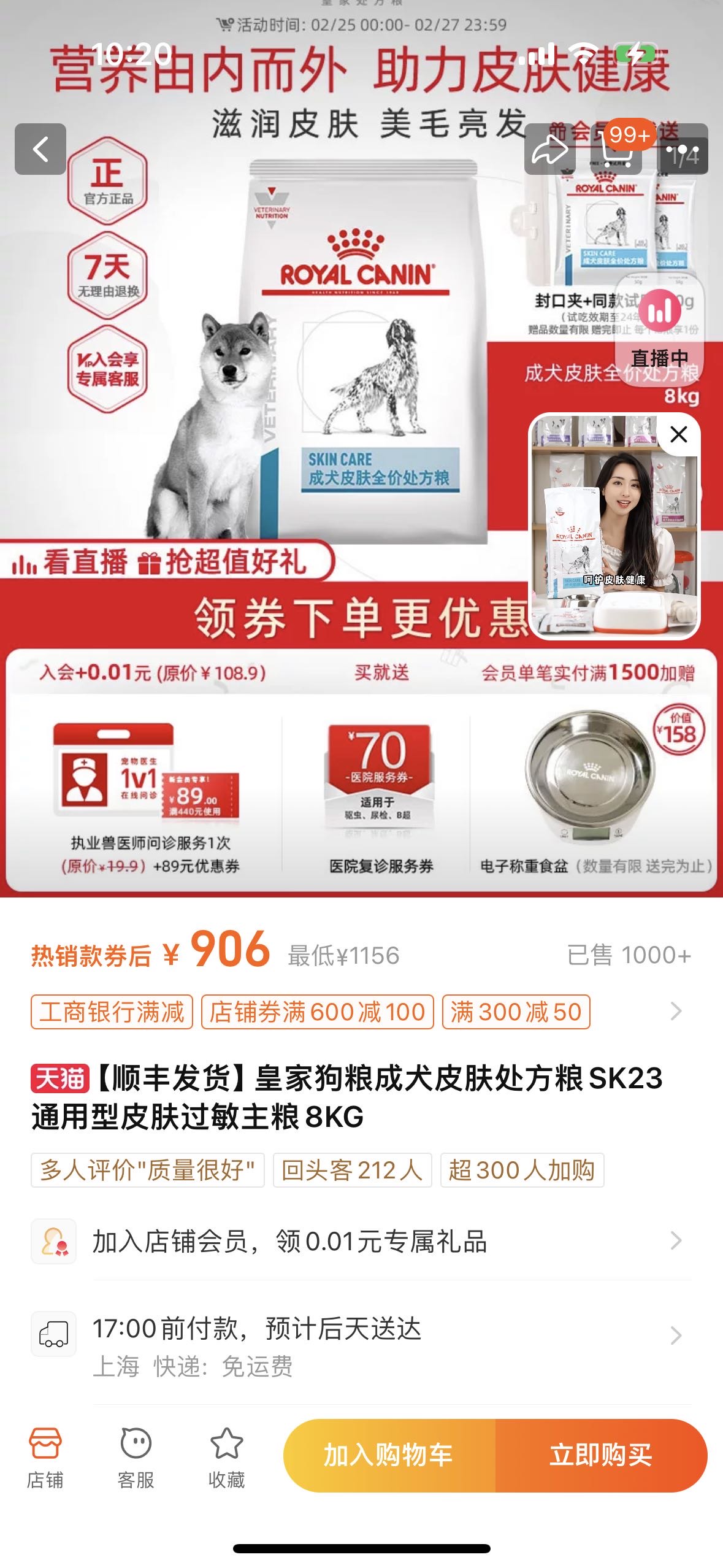Open the 店铺 store page

pos(45,1459)
